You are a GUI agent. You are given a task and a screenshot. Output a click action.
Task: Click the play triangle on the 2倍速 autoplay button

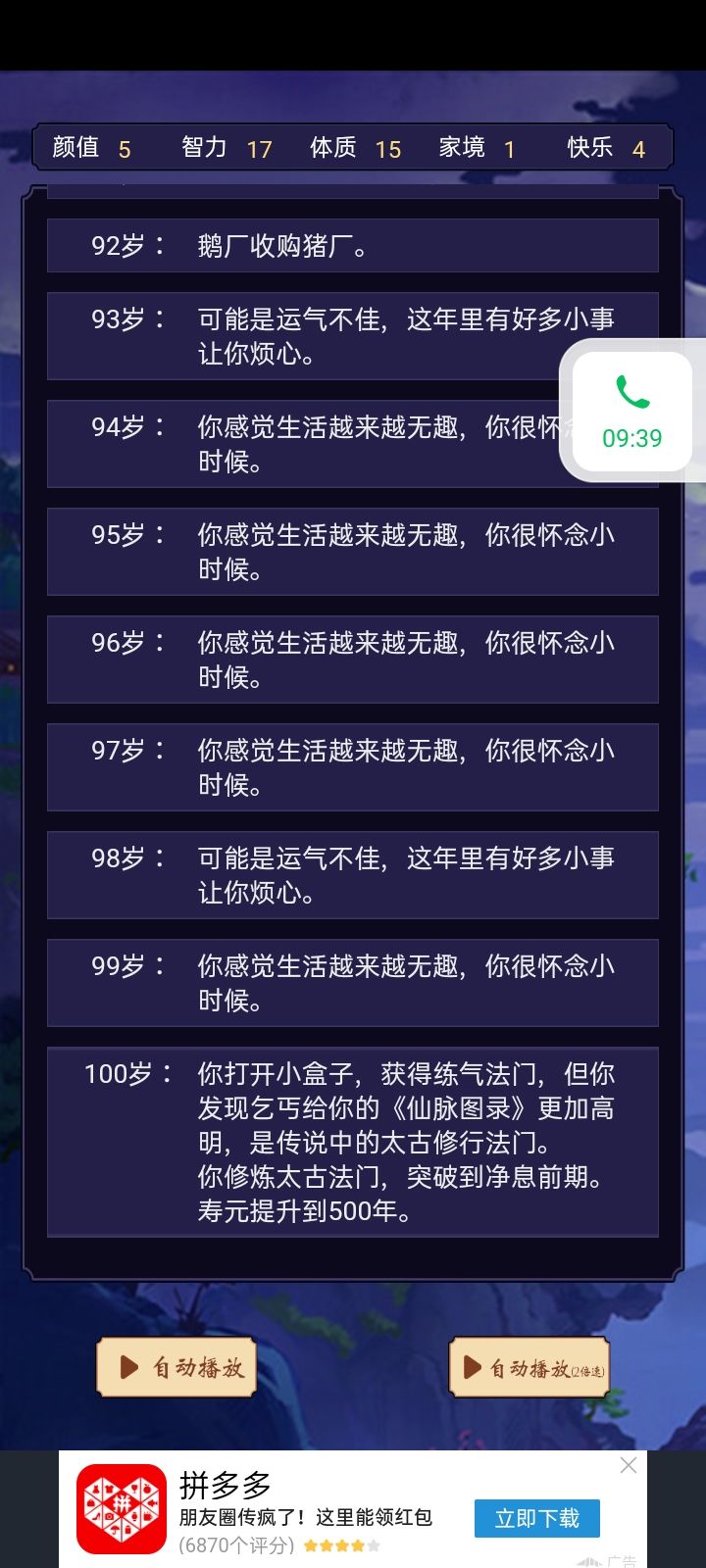pos(473,1367)
